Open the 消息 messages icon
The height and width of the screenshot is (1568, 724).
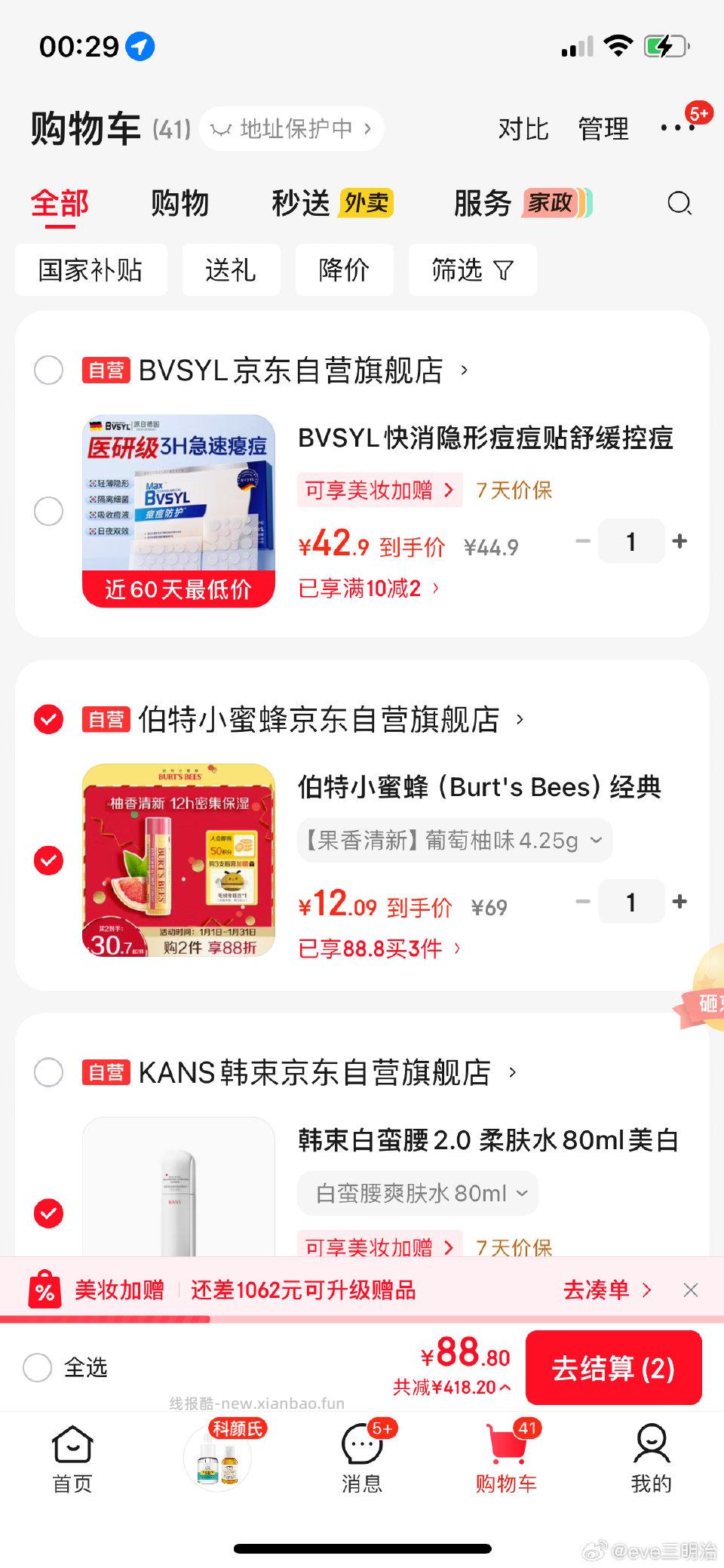click(361, 1459)
